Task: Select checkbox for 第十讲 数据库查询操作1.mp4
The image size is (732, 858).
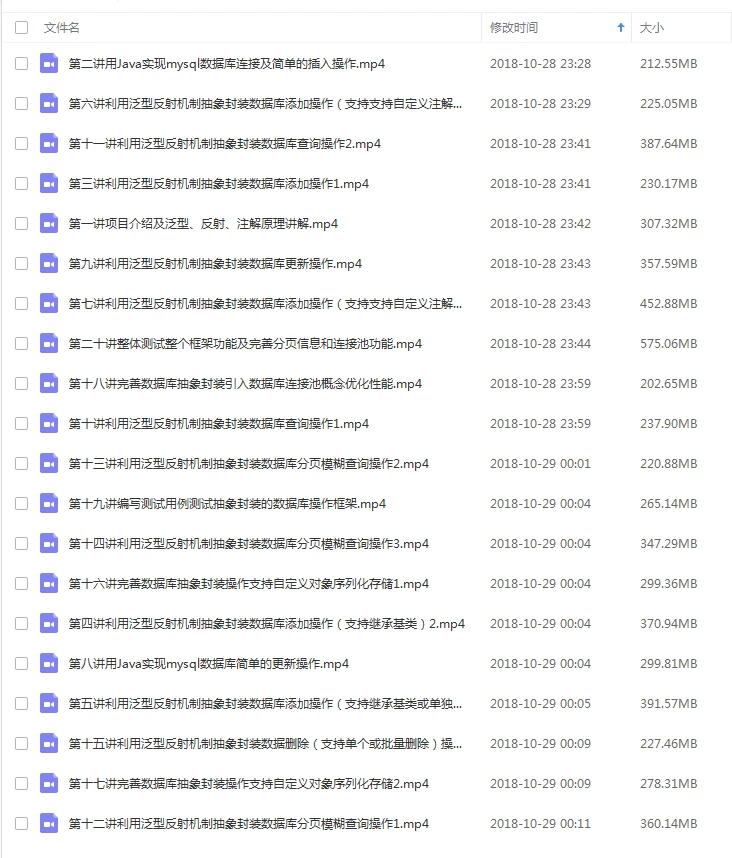Action: pos(21,423)
